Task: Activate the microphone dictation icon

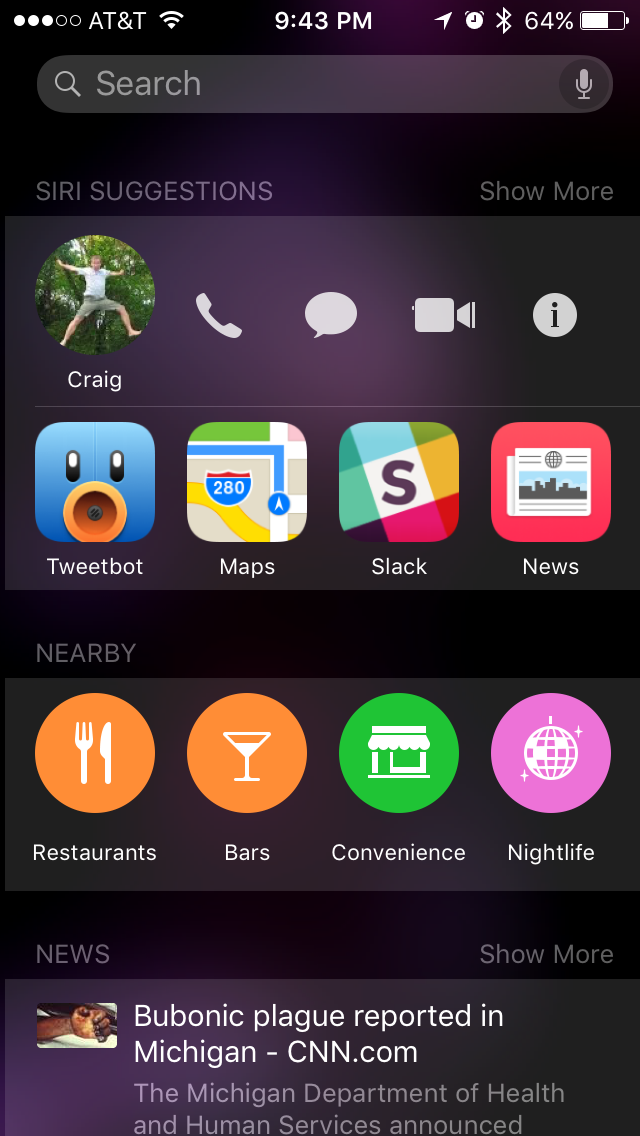Action: (584, 85)
